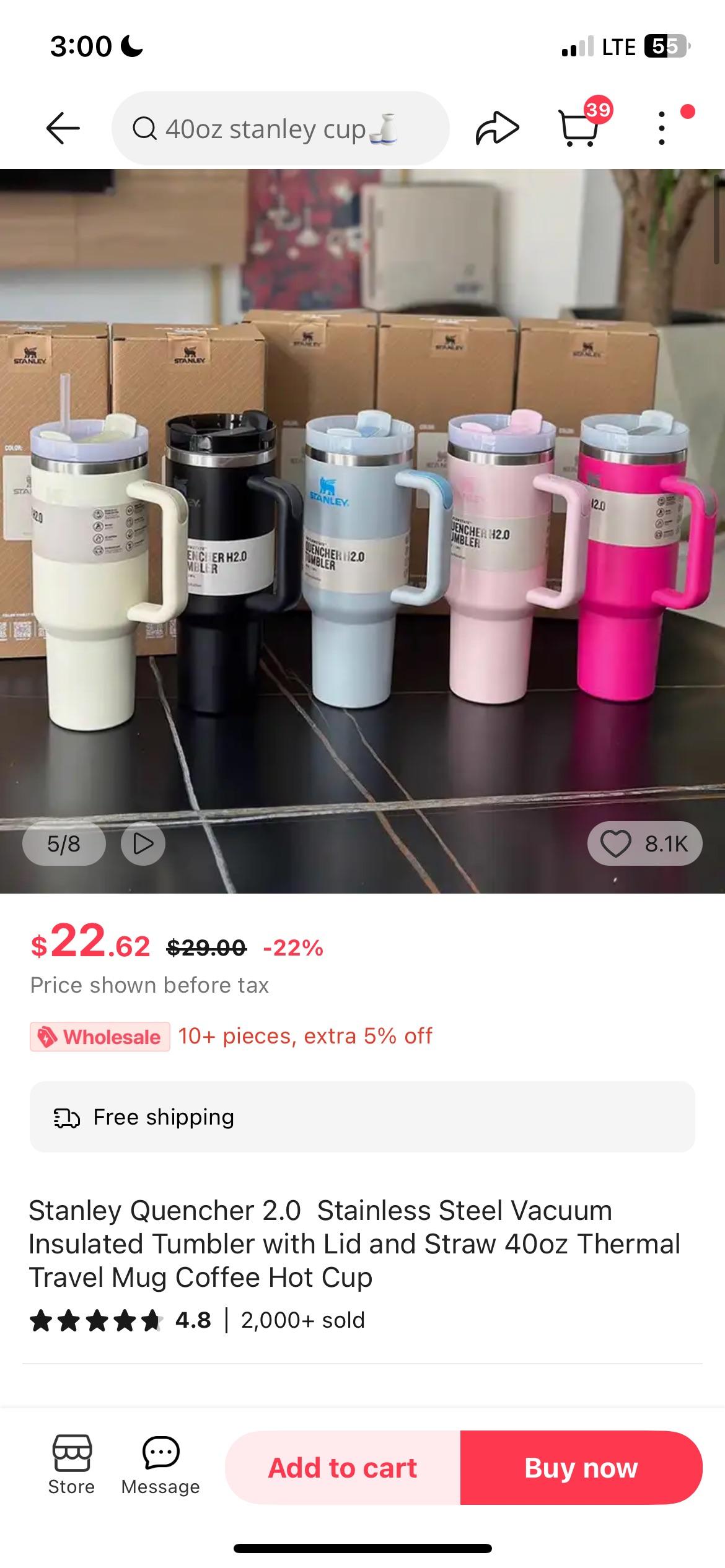
Task: Tap Add to cart
Action: [343, 1468]
